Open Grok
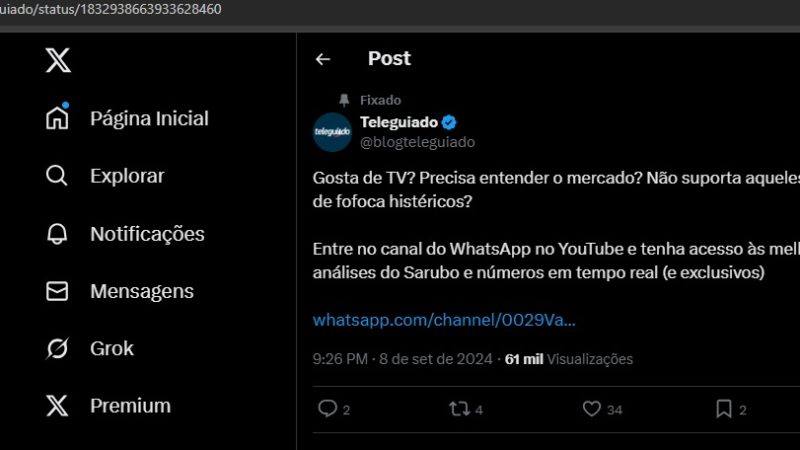 point(111,349)
